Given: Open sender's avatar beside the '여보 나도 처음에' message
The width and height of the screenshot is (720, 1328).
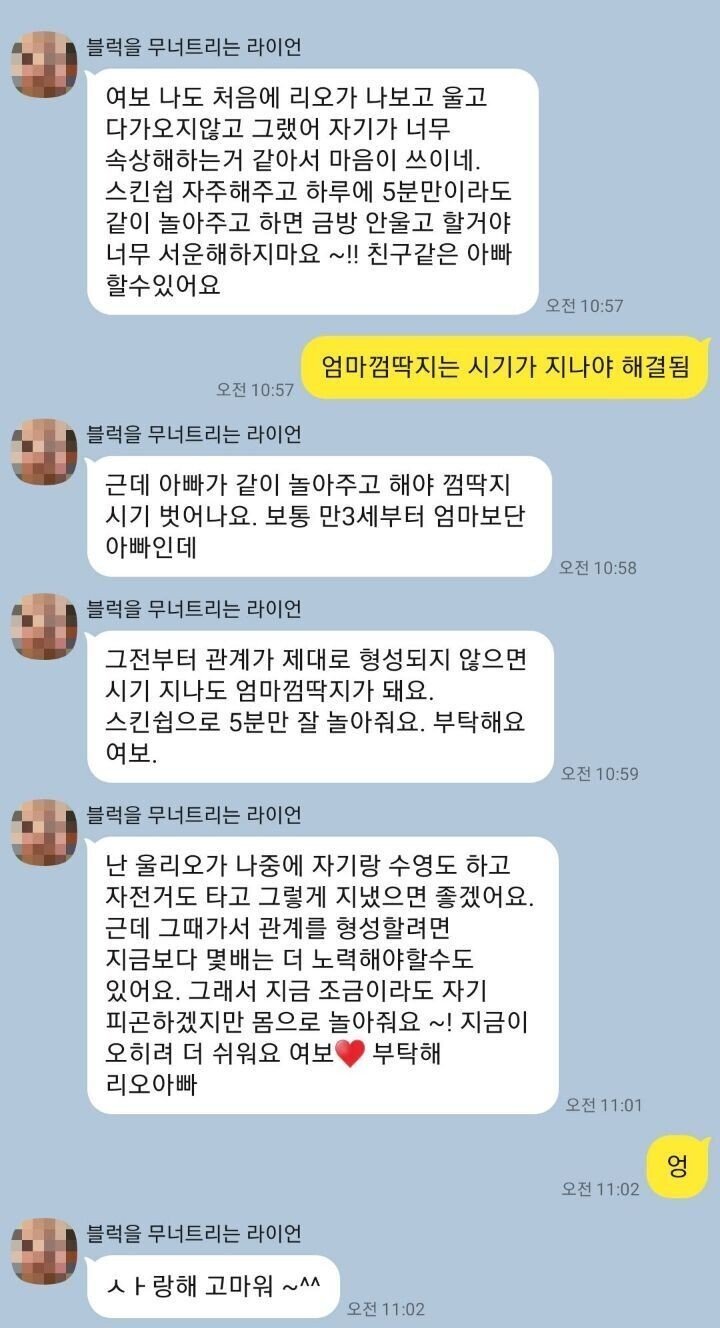Looking at the screenshot, I should 43,65.
